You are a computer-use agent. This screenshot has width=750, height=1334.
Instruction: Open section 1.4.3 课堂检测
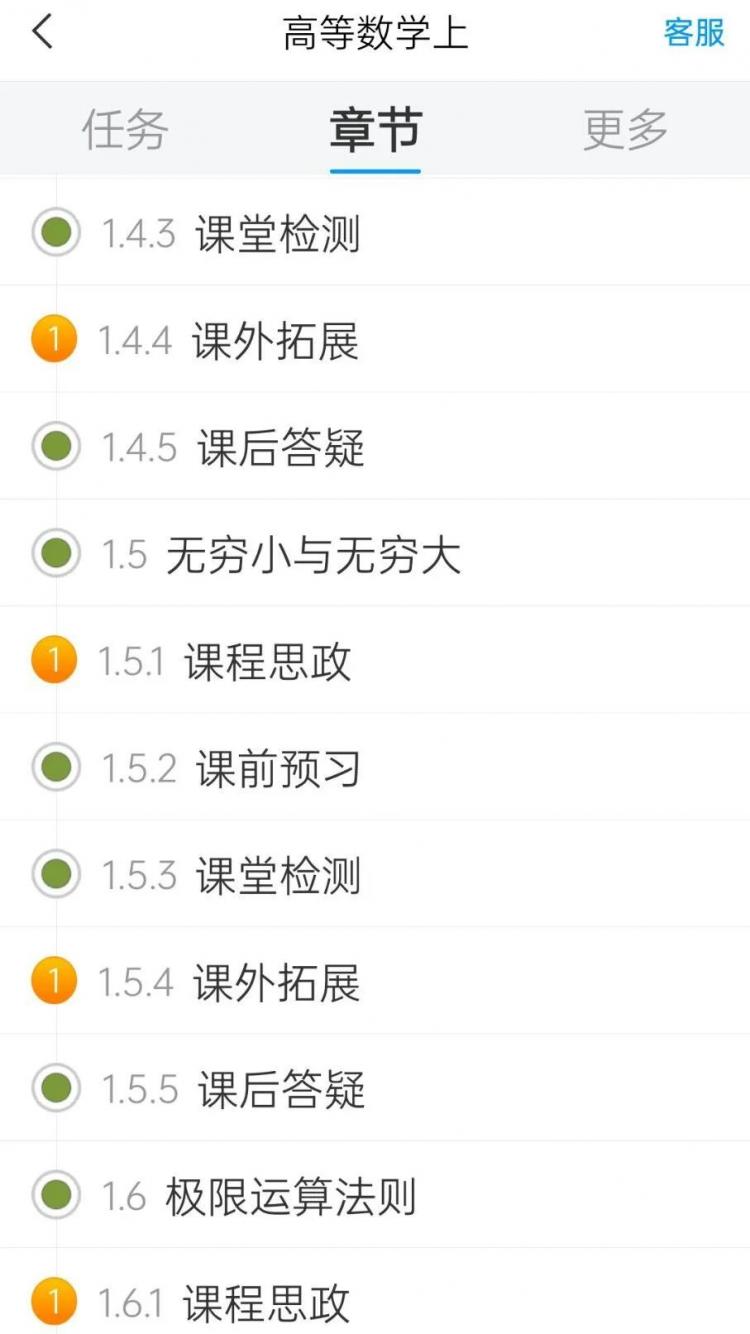point(375,233)
